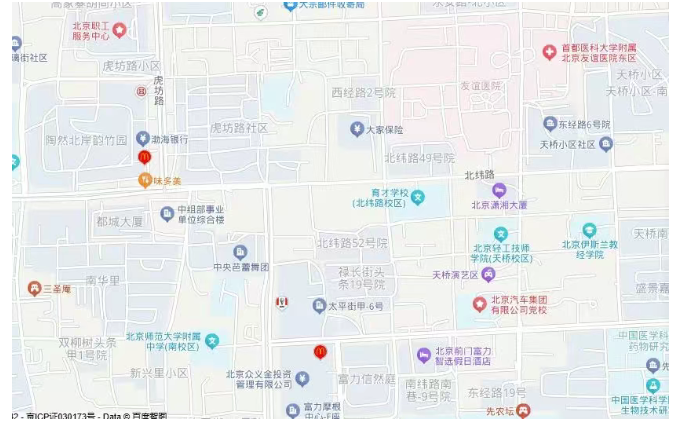Open the 味多美 bakery map point
682x433 pixels.
pos(144,181)
